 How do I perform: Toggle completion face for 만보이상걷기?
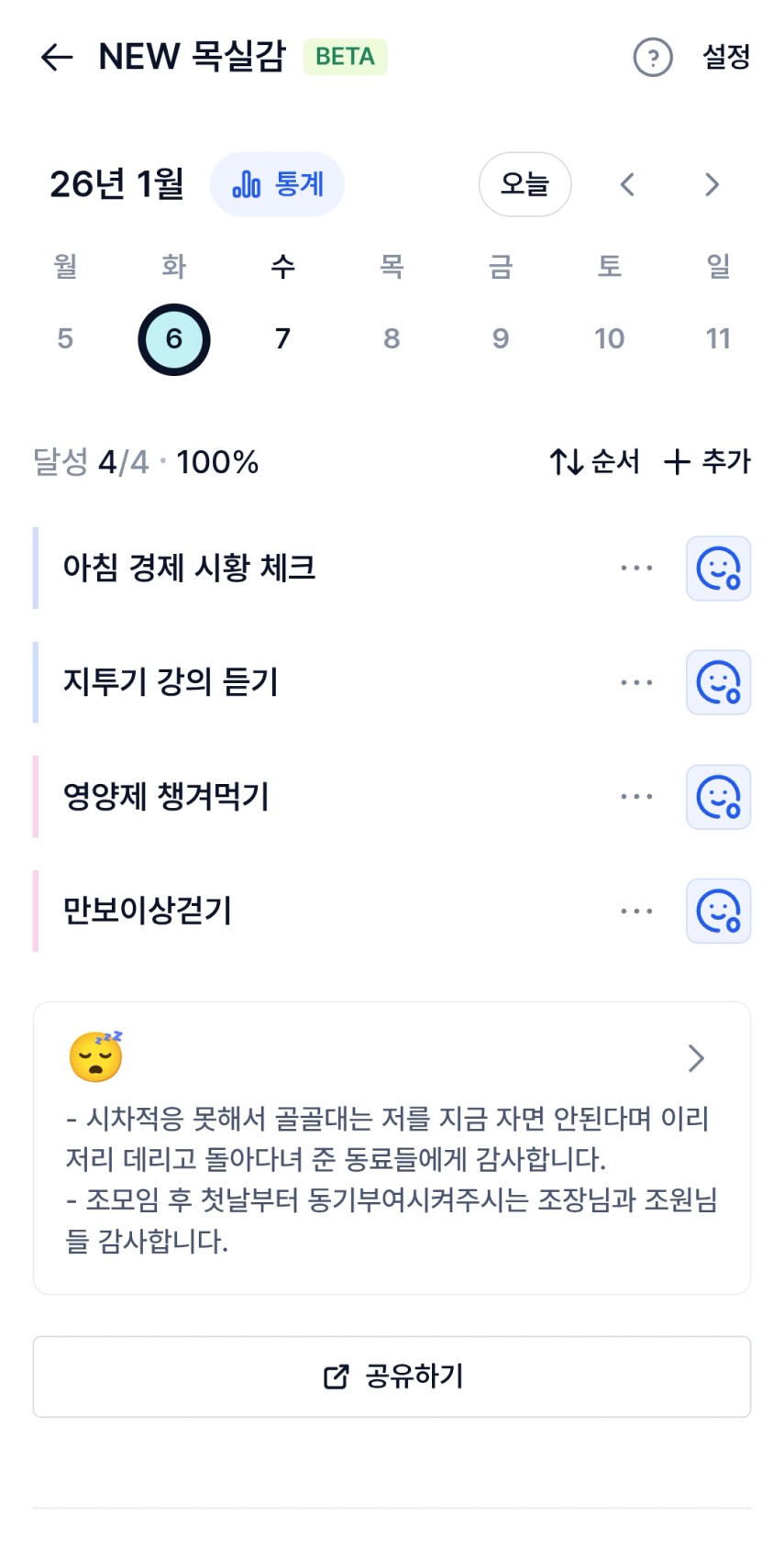tap(718, 912)
